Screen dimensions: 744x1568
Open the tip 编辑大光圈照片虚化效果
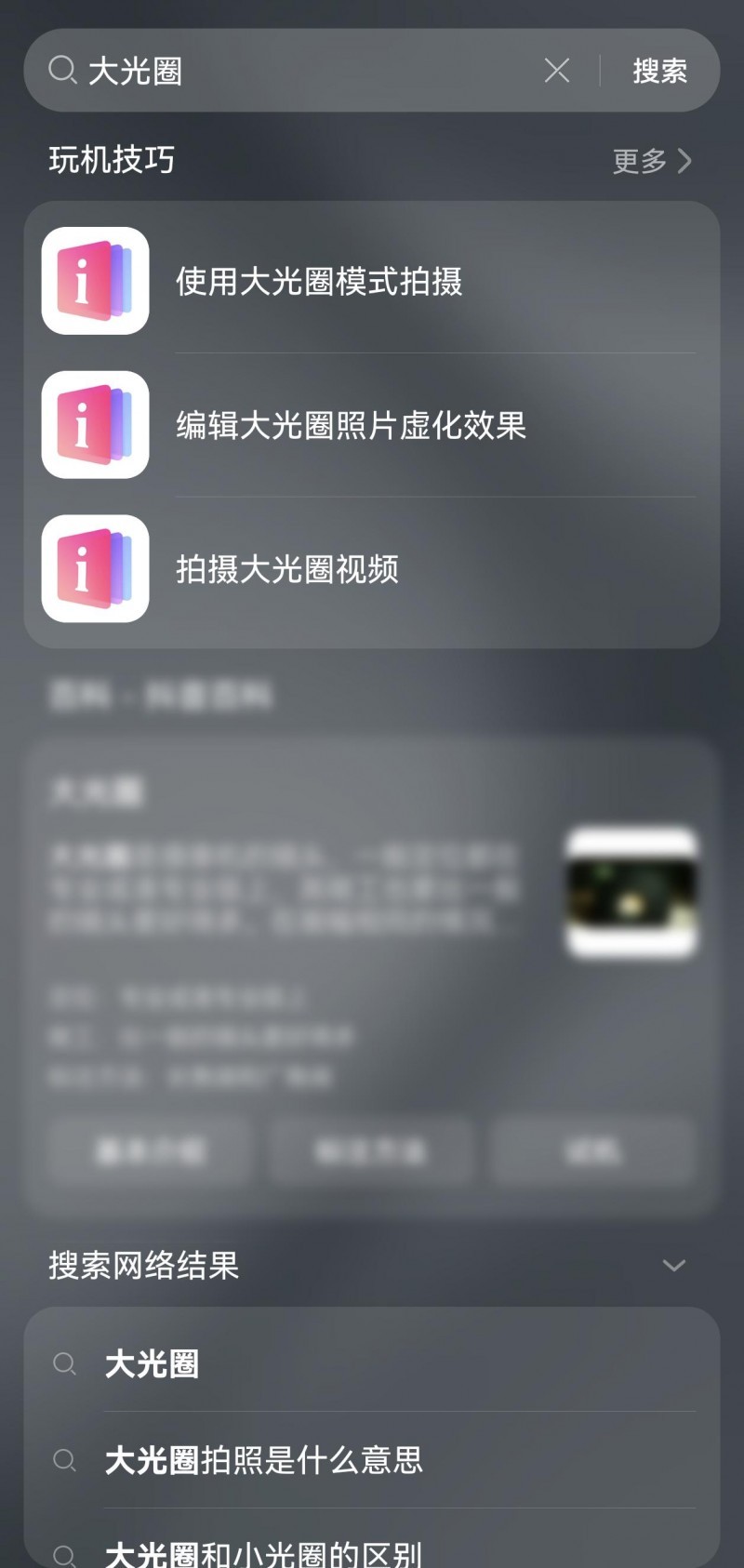pyautogui.click(x=372, y=425)
